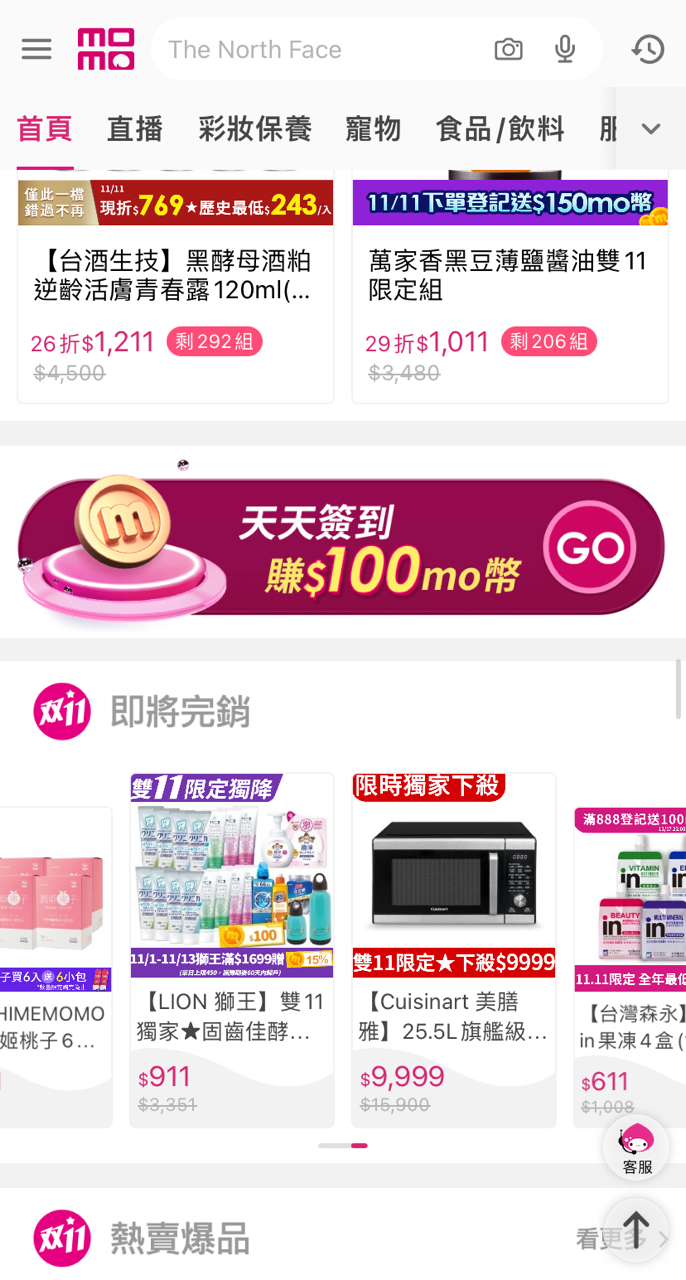Open the 食品/飲料 tab

500,129
